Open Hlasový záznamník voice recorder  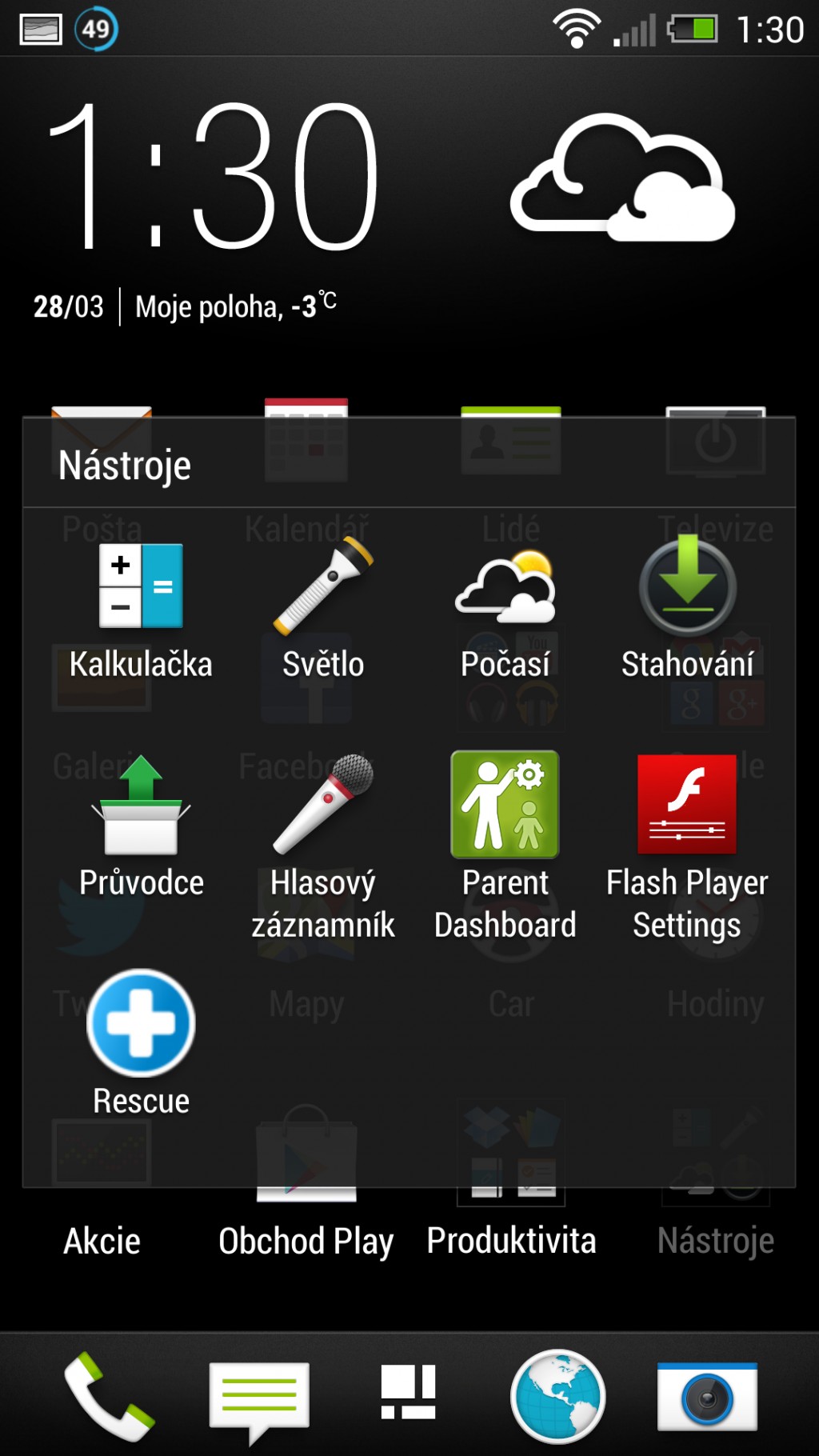pos(323,848)
